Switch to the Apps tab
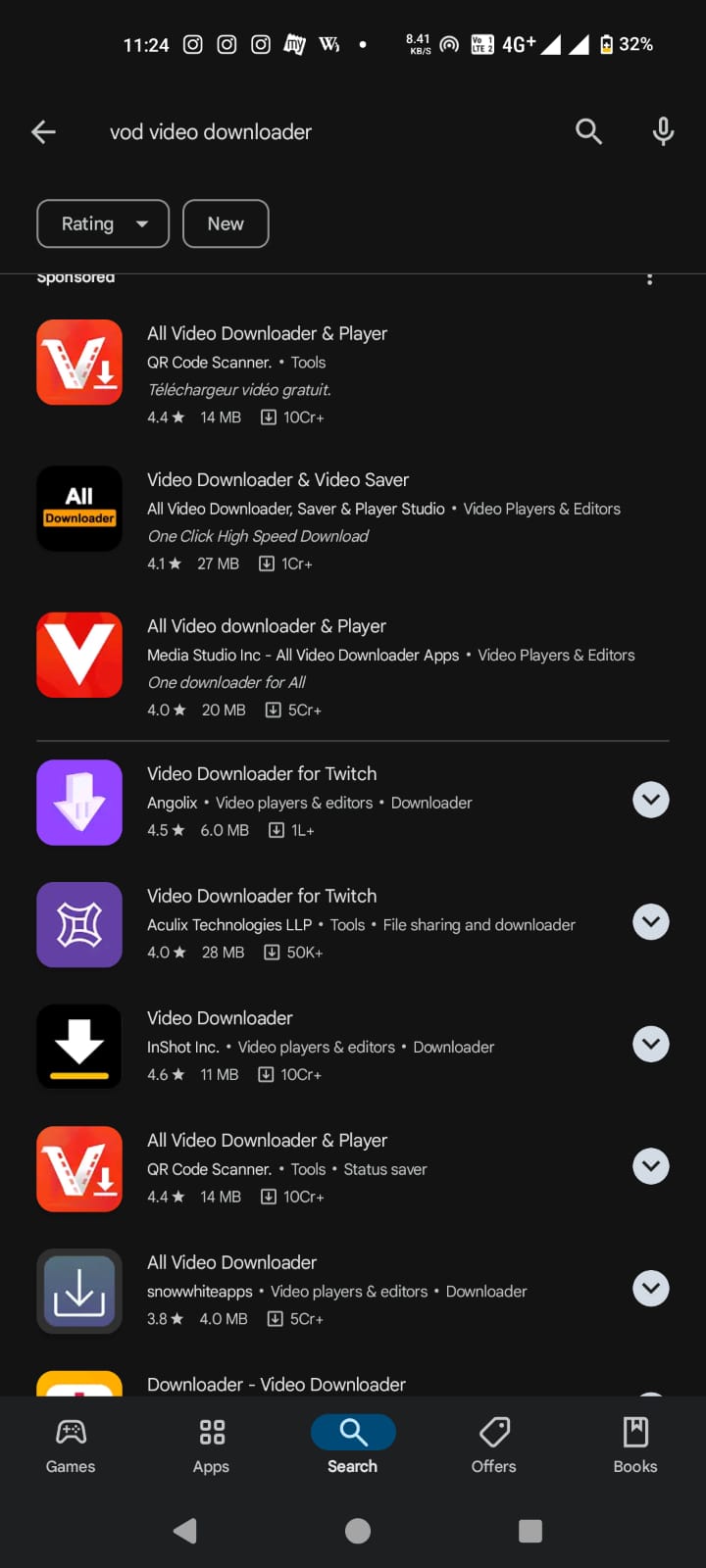Image resolution: width=706 pixels, height=1568 pixels. point(211,1446)
